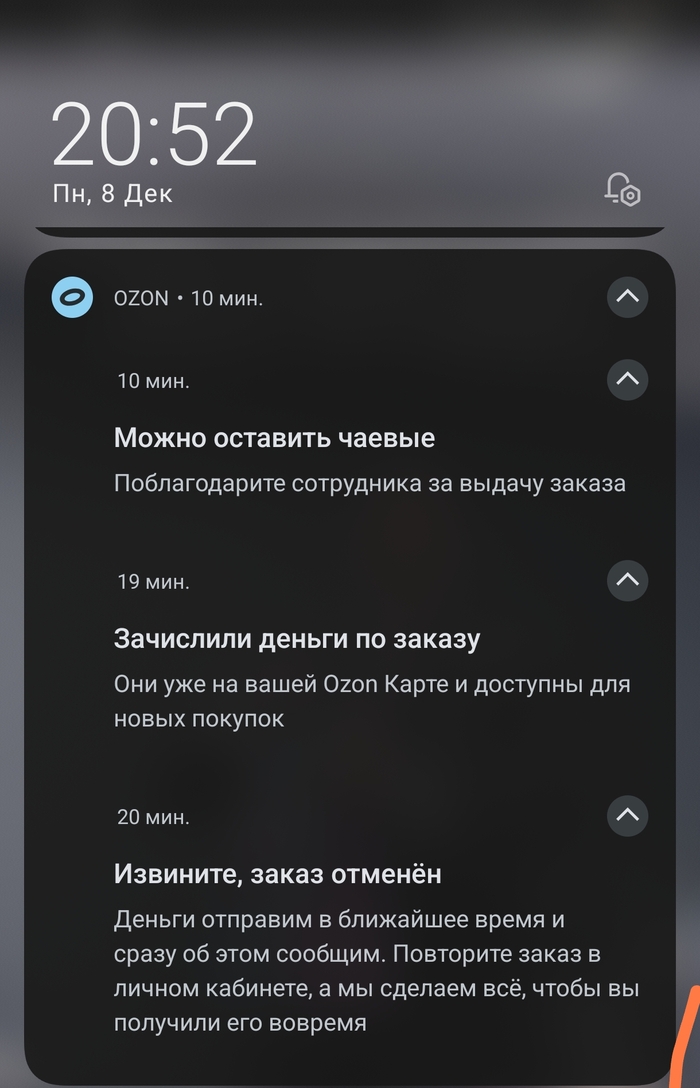This screenshot has width=700, height=1088.
Task: Collapse the 19 min. refund notification
Action: point(627,580)
